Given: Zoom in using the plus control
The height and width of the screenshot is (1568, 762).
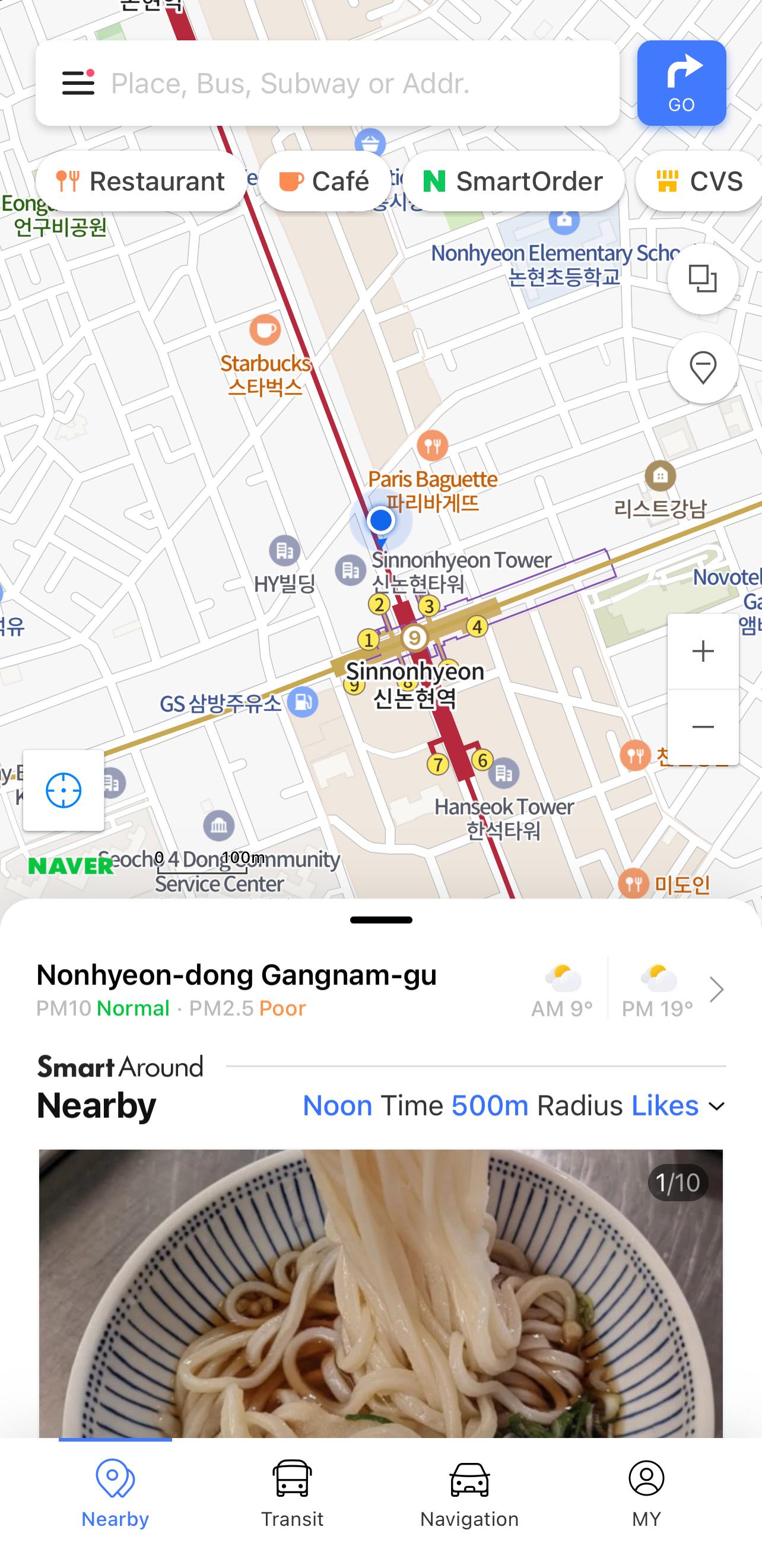Looking at the screenshot, I should 703,650.
